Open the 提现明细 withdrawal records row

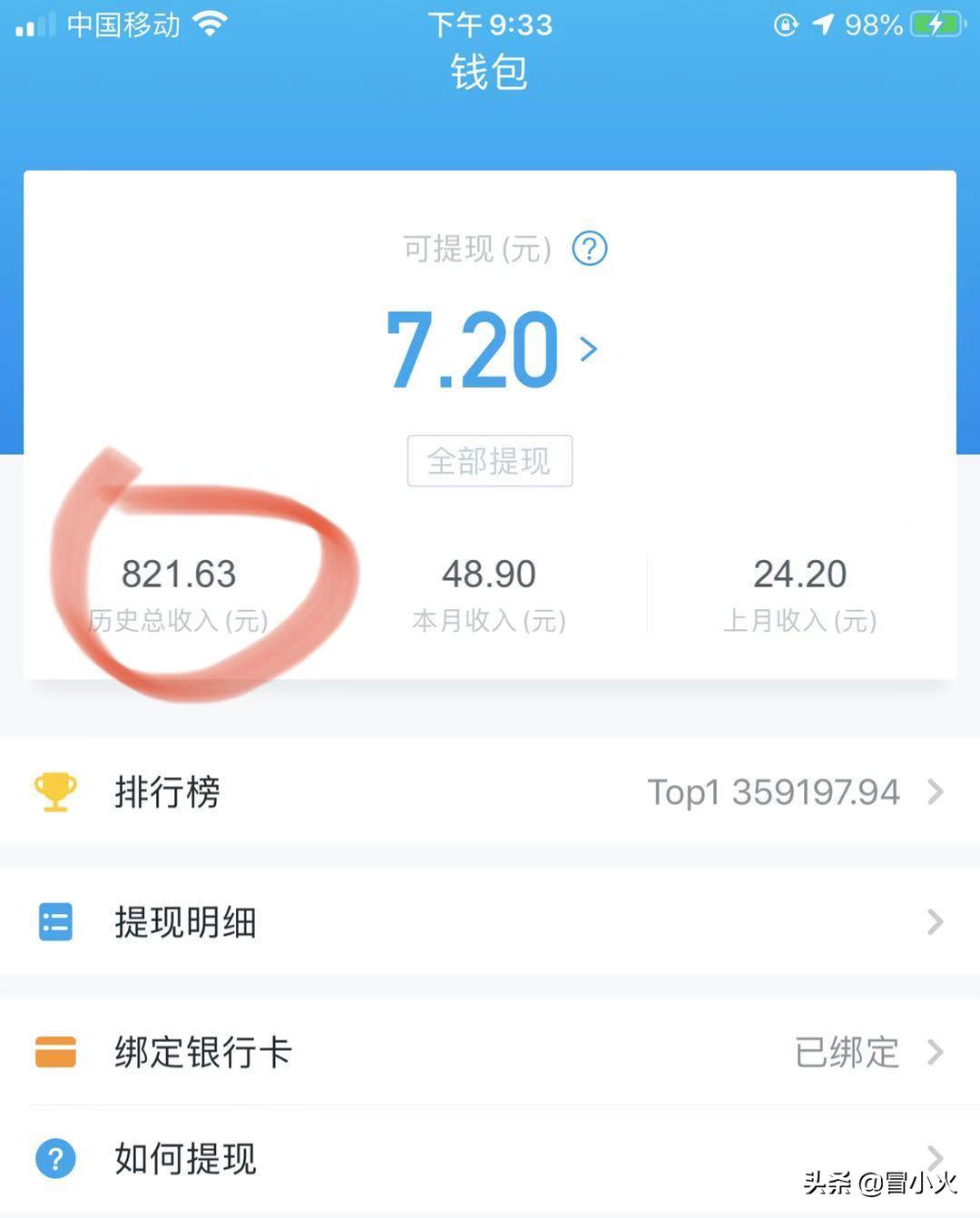click(x=186, y=921)
